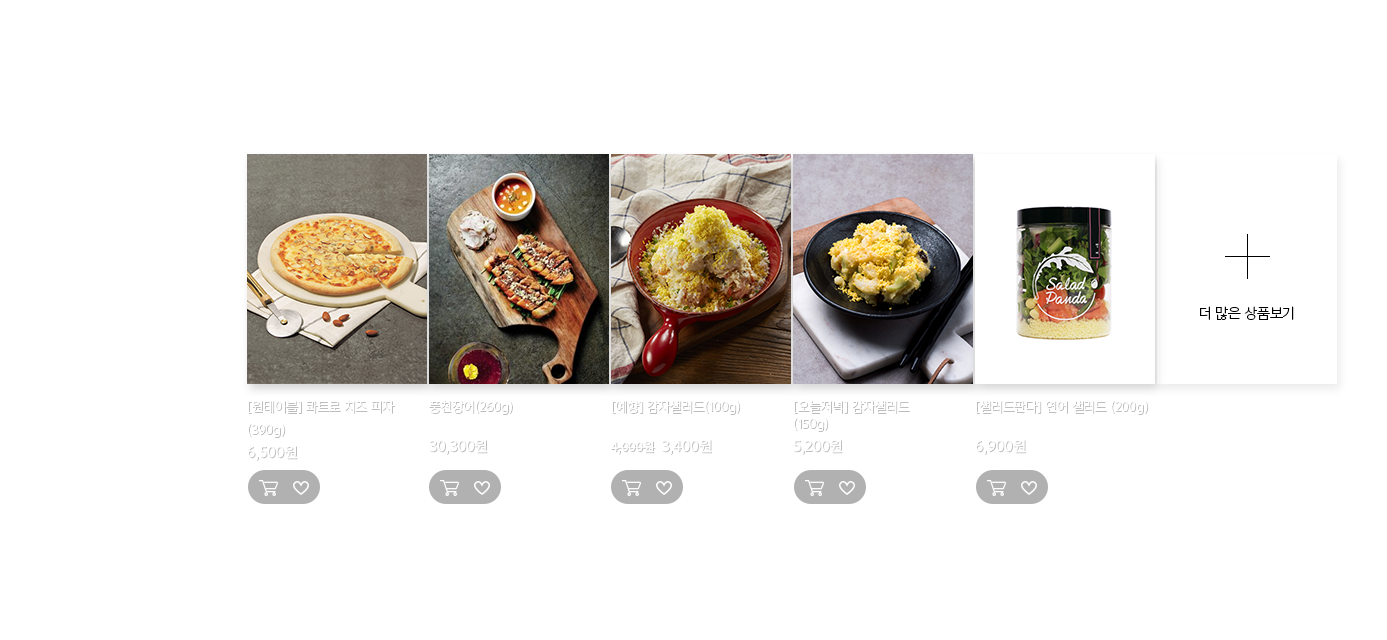Save [오늘저녁] 감자샐러드 to wishlist
This screenshot has width=1387, height=640.
pyautogui.click(x=847, y=488)
